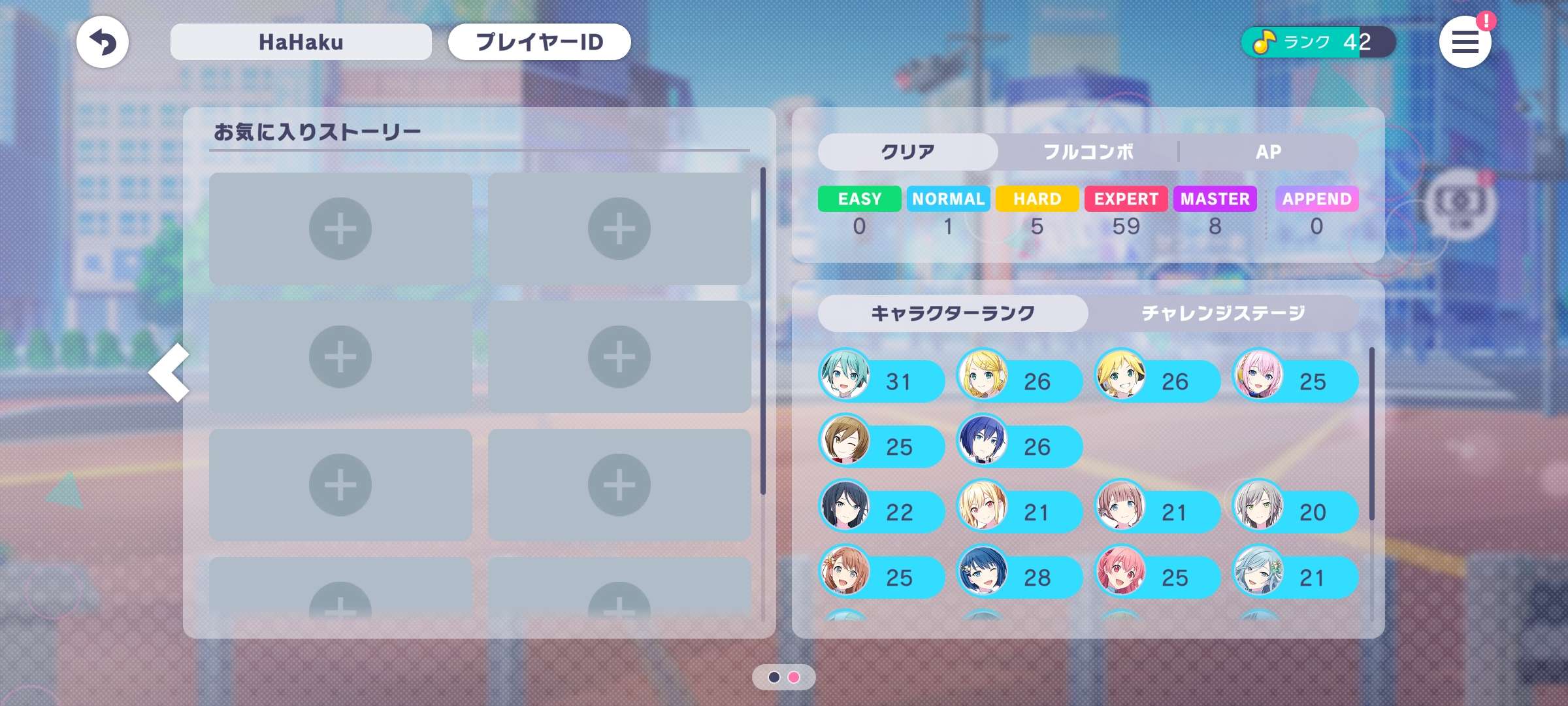Go back using the return arrow
This screenshot has width=1568, height=706.
pyautogui.click(x=103, y=42)
